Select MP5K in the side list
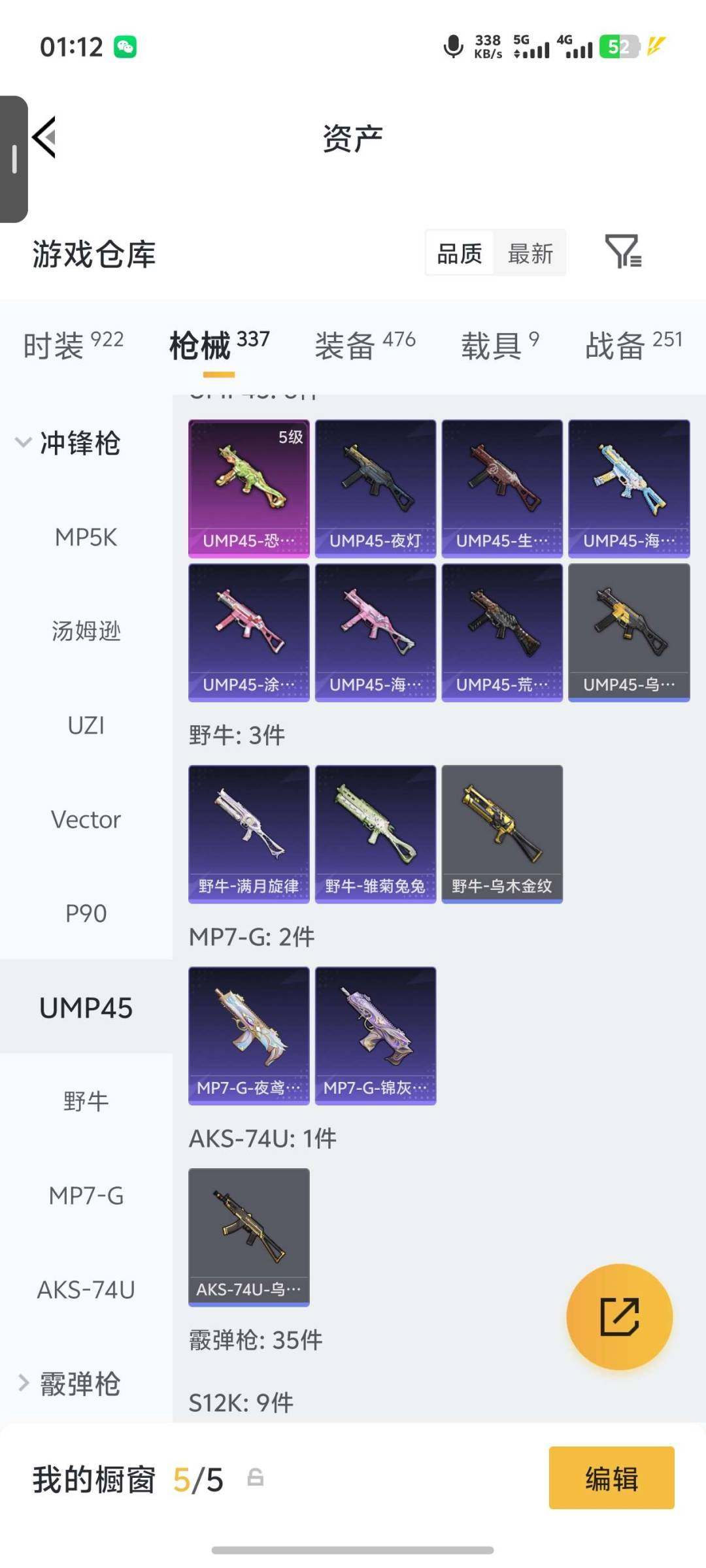Screen dimensions: 706x1568 click(86, 537)
